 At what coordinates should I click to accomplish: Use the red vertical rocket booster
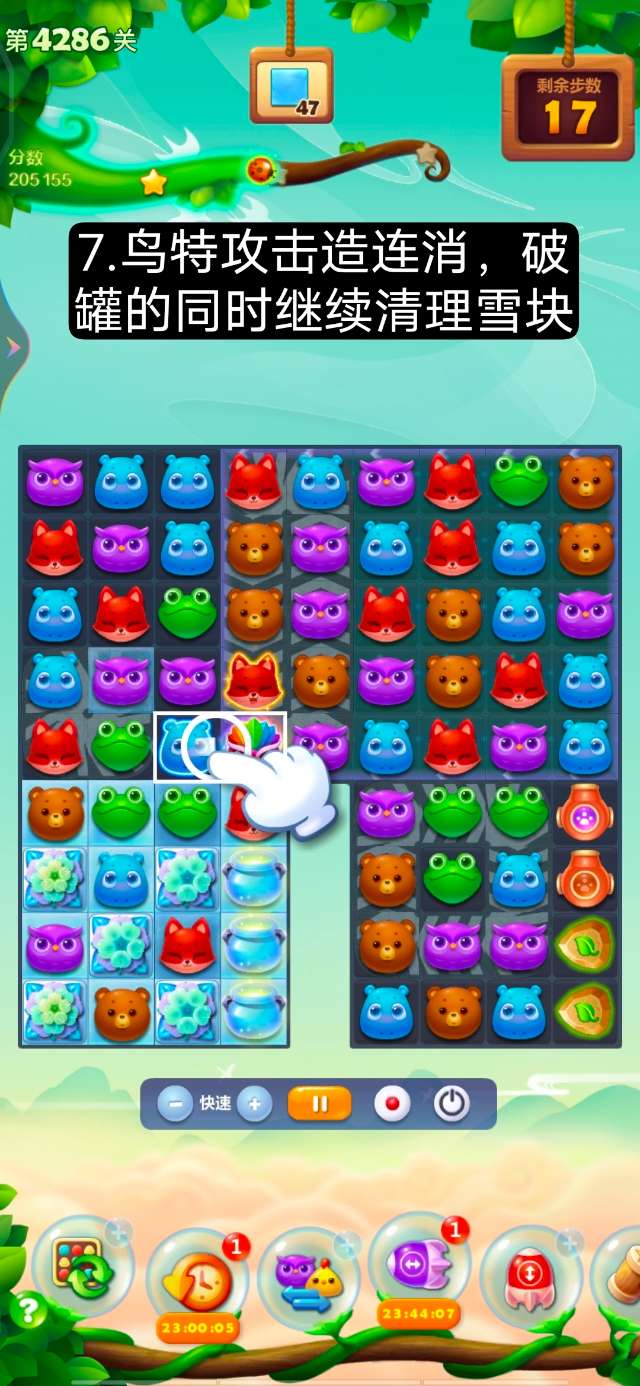tap(530, 1278)
